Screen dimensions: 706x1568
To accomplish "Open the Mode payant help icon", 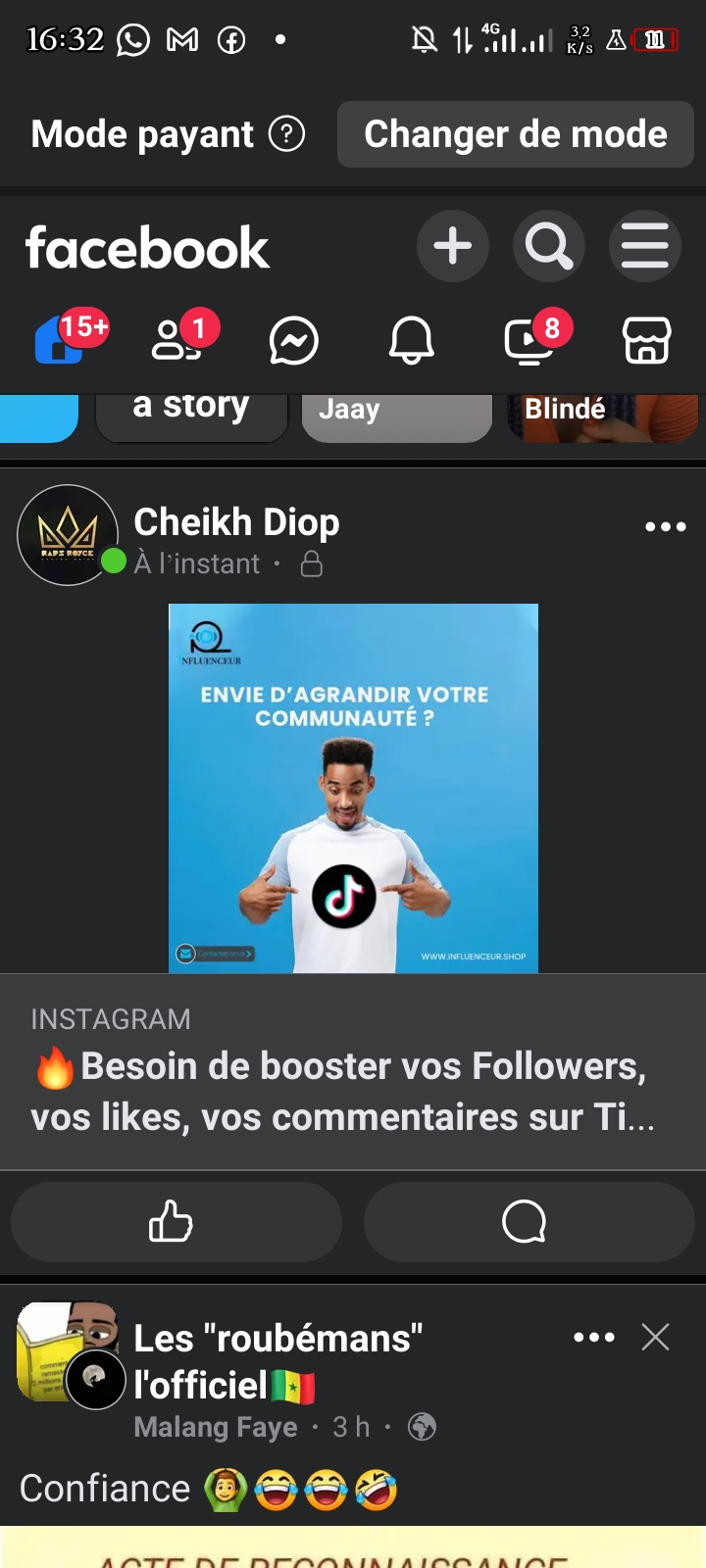I will pyautogui.click(x=286, y=134).
